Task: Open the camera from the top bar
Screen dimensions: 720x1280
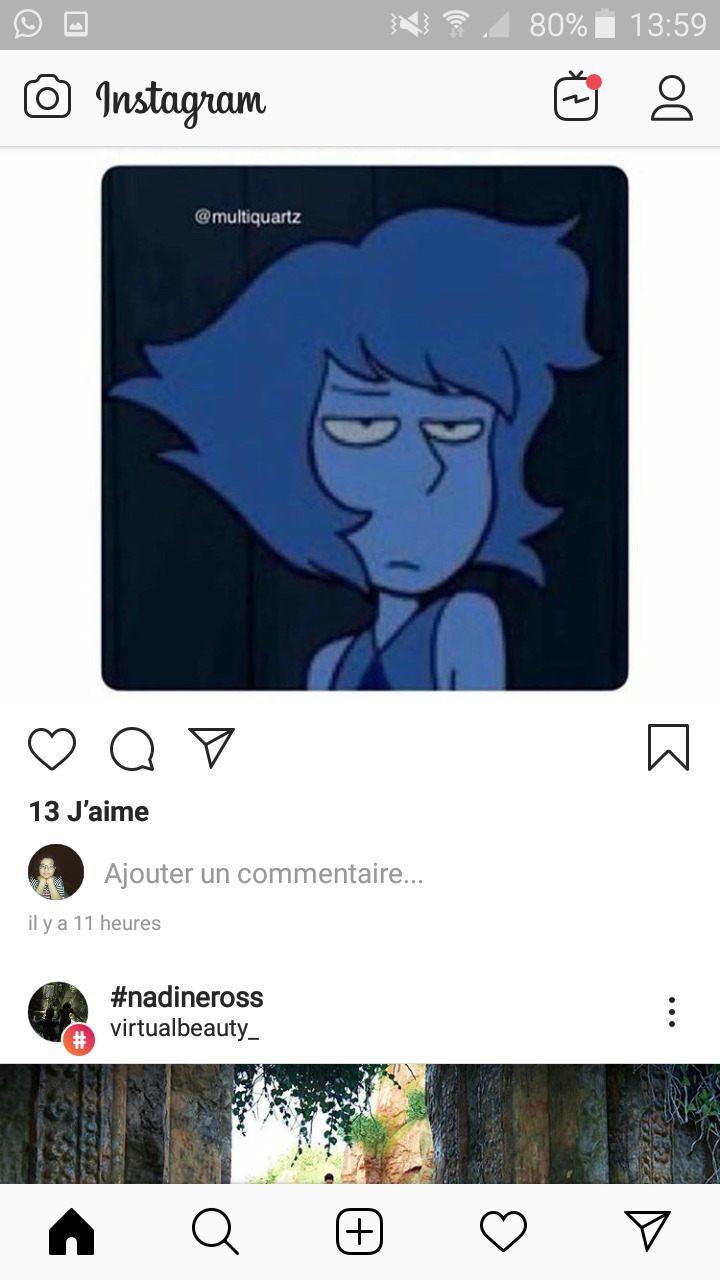Action: click(x=47, y=98)
